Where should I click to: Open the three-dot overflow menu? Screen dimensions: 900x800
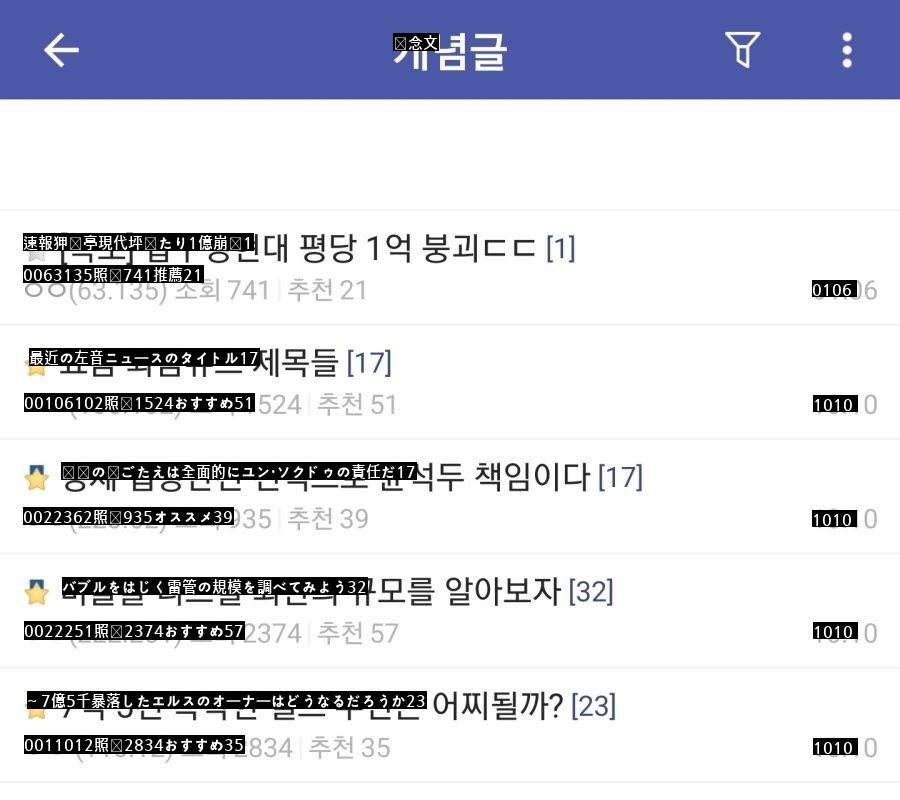[846, 50]
